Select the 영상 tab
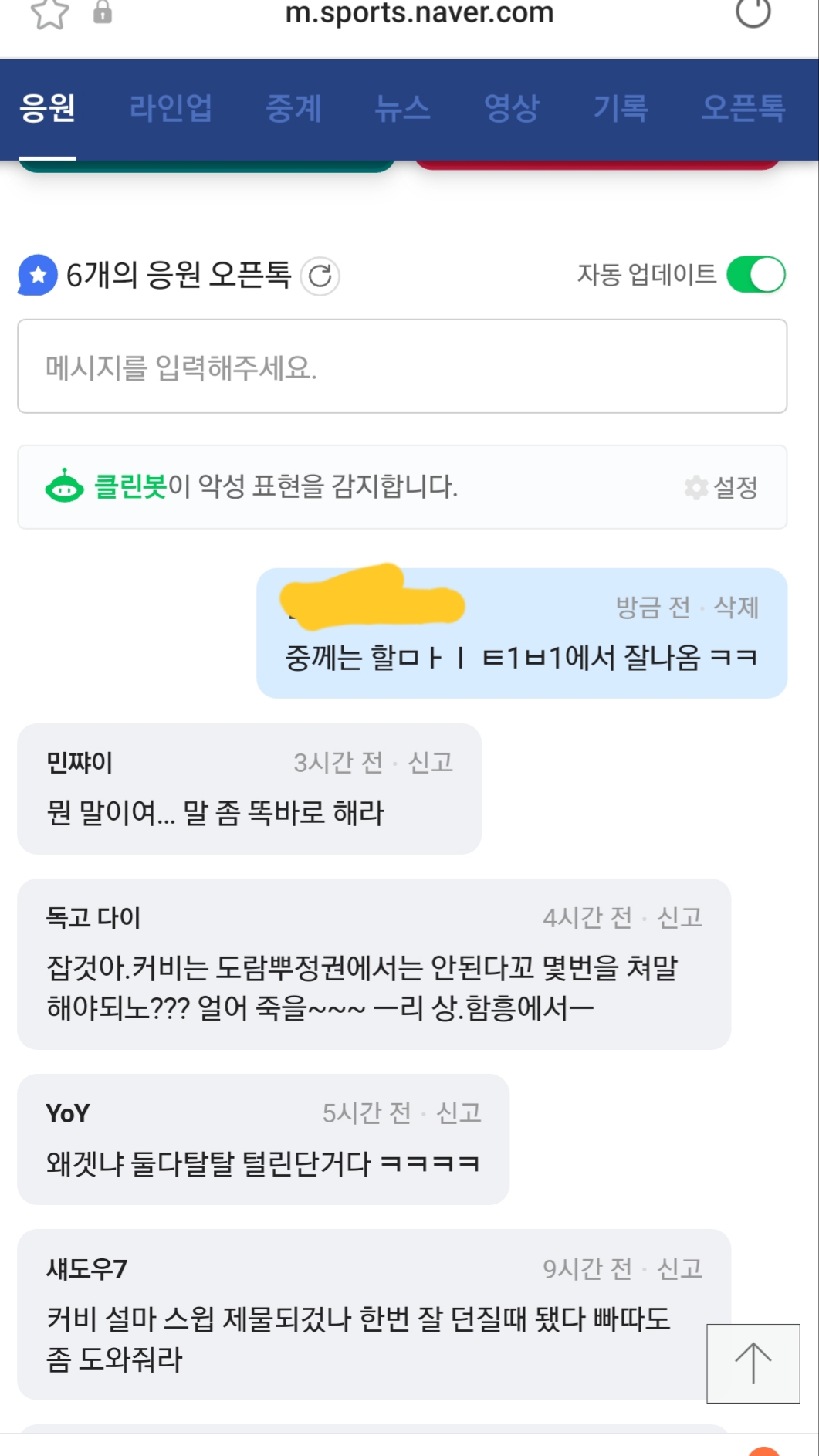This screenshot has width=819, height=1456. coord(511,108)
